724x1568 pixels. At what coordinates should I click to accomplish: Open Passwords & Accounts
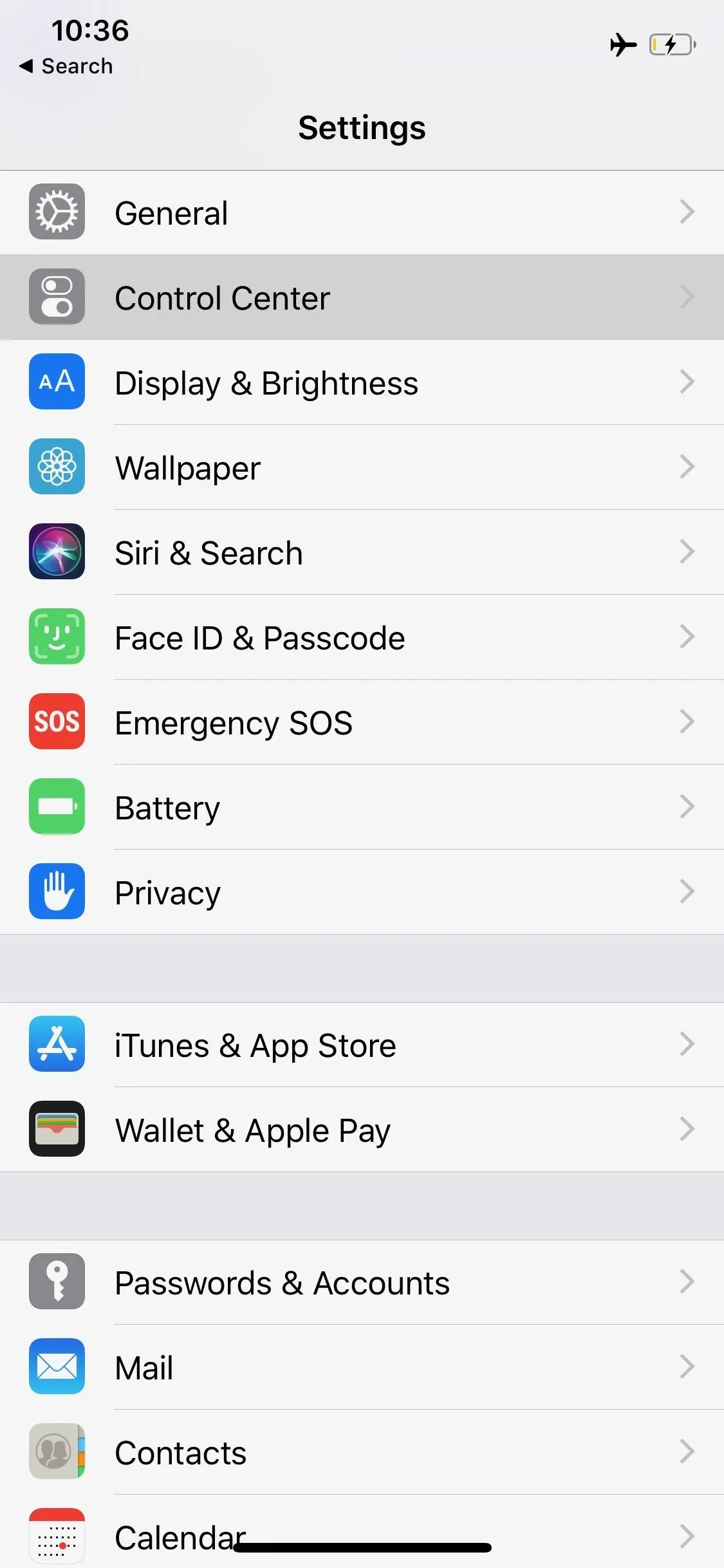pyautogui.click(x=362, y=1282)
